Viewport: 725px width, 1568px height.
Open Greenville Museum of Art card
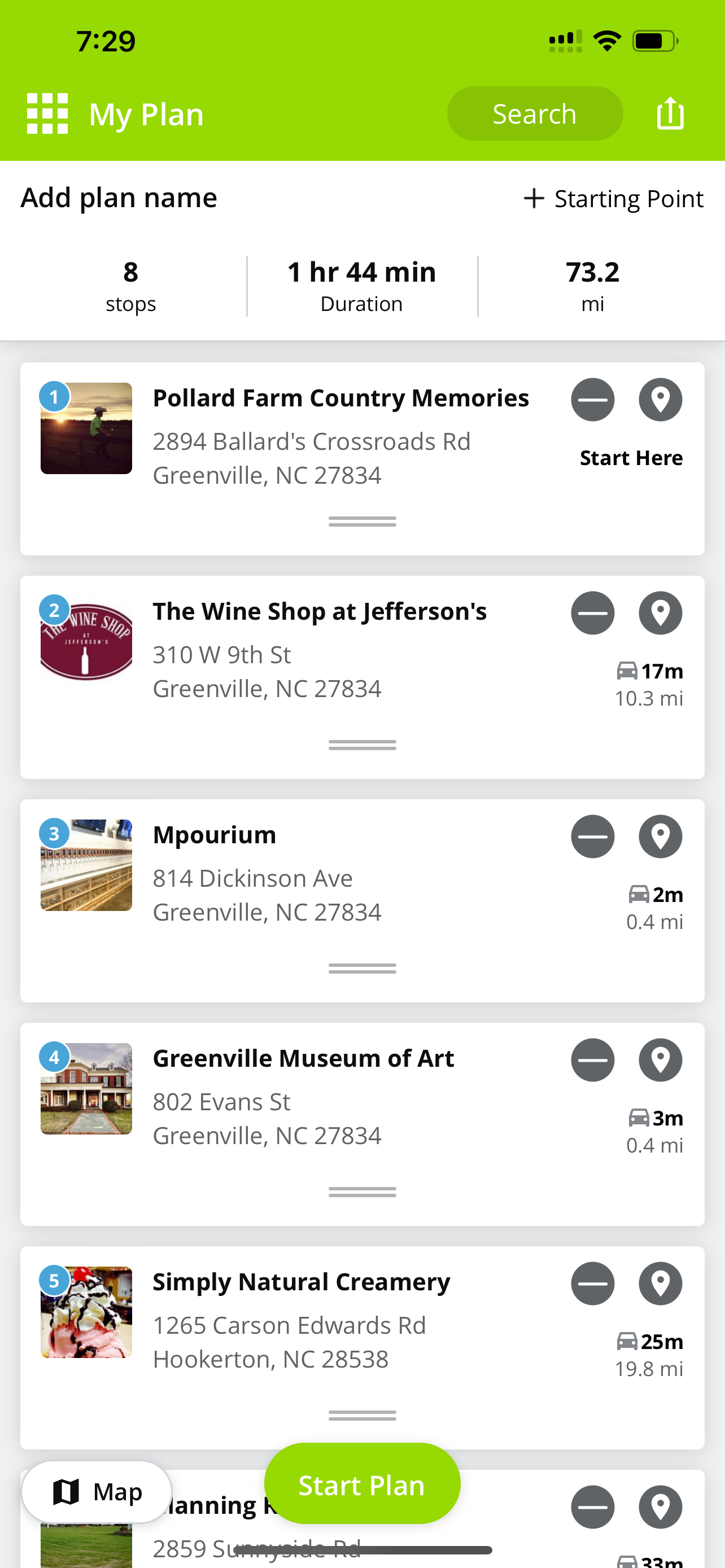coord(362,1124)
